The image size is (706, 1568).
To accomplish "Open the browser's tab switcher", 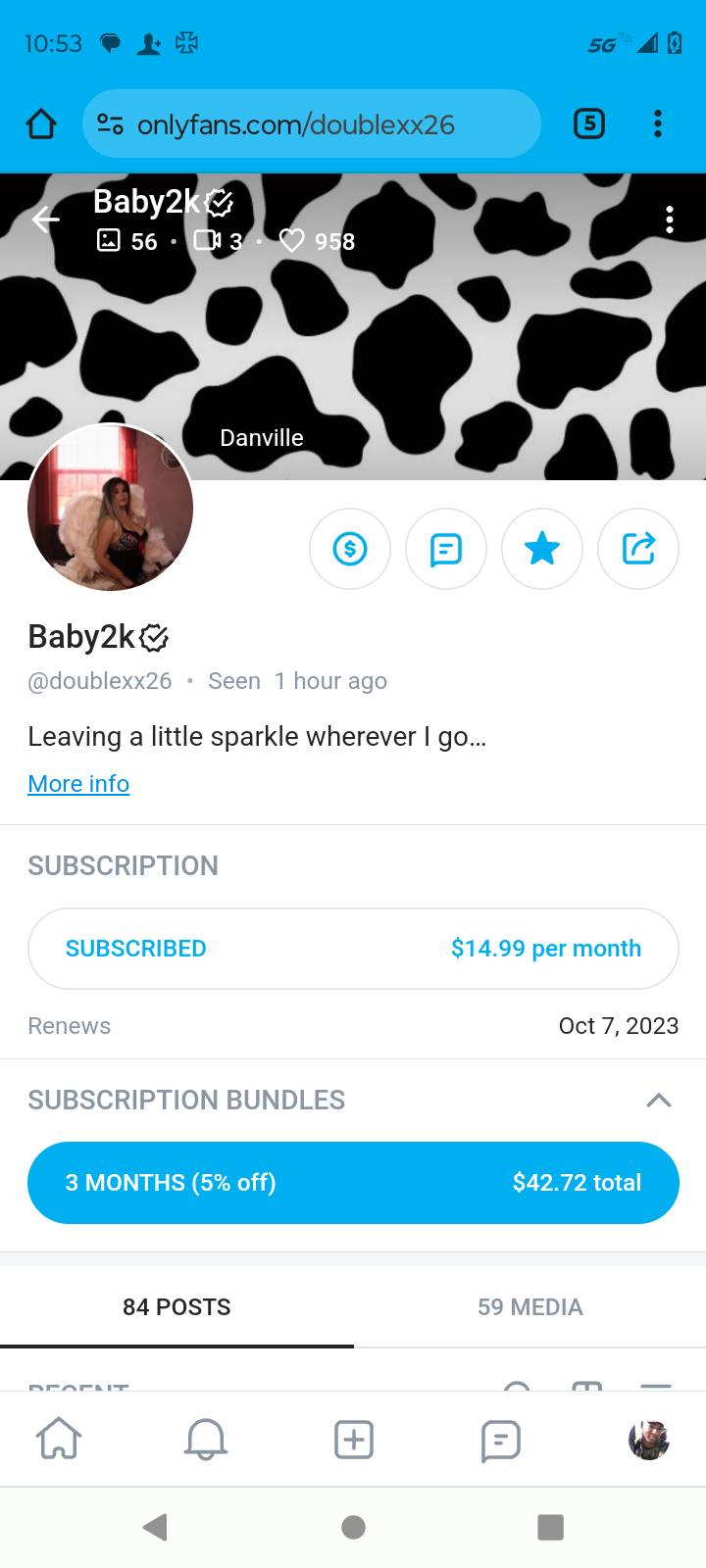I will pyautogui.click(x=588, y=123).
